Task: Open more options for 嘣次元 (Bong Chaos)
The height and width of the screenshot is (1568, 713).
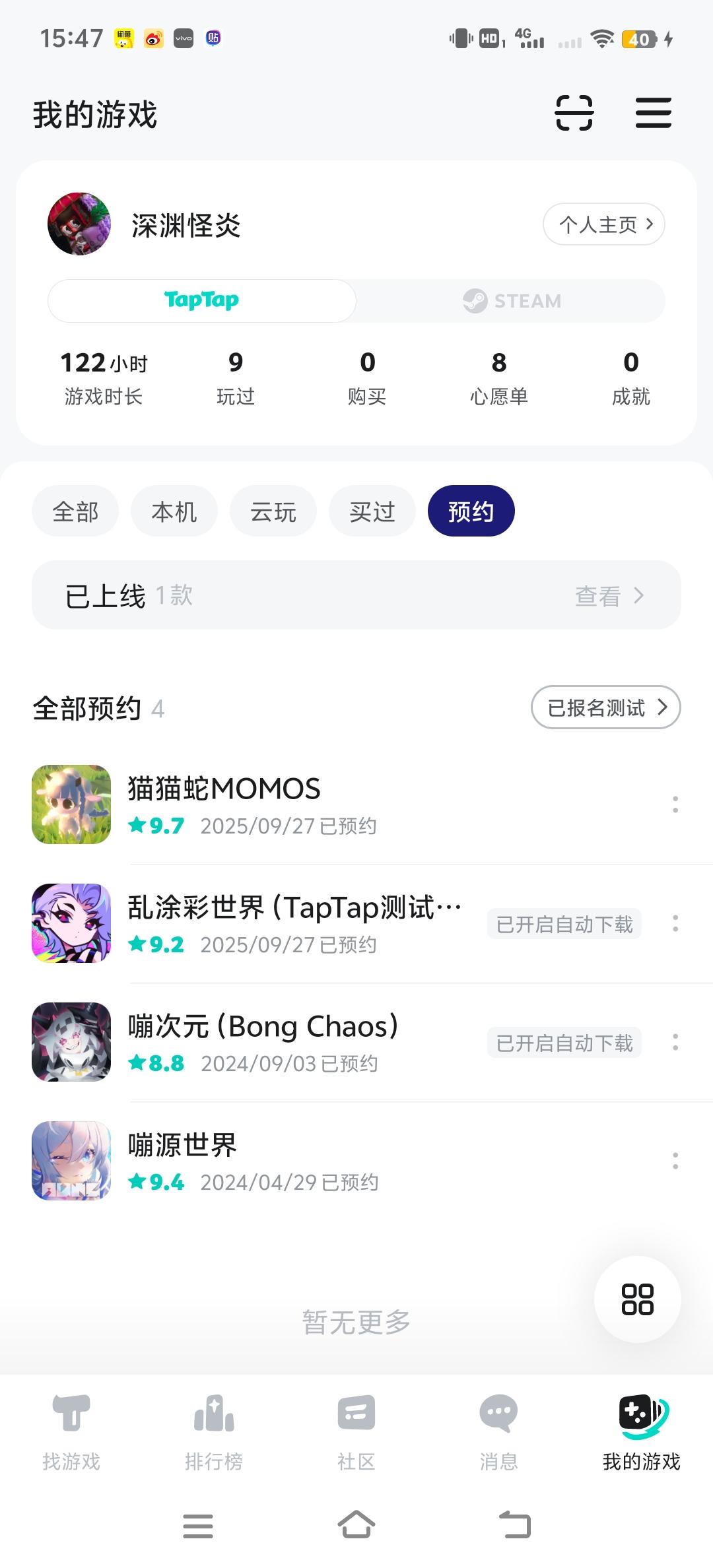Action: click(675, 1042)
